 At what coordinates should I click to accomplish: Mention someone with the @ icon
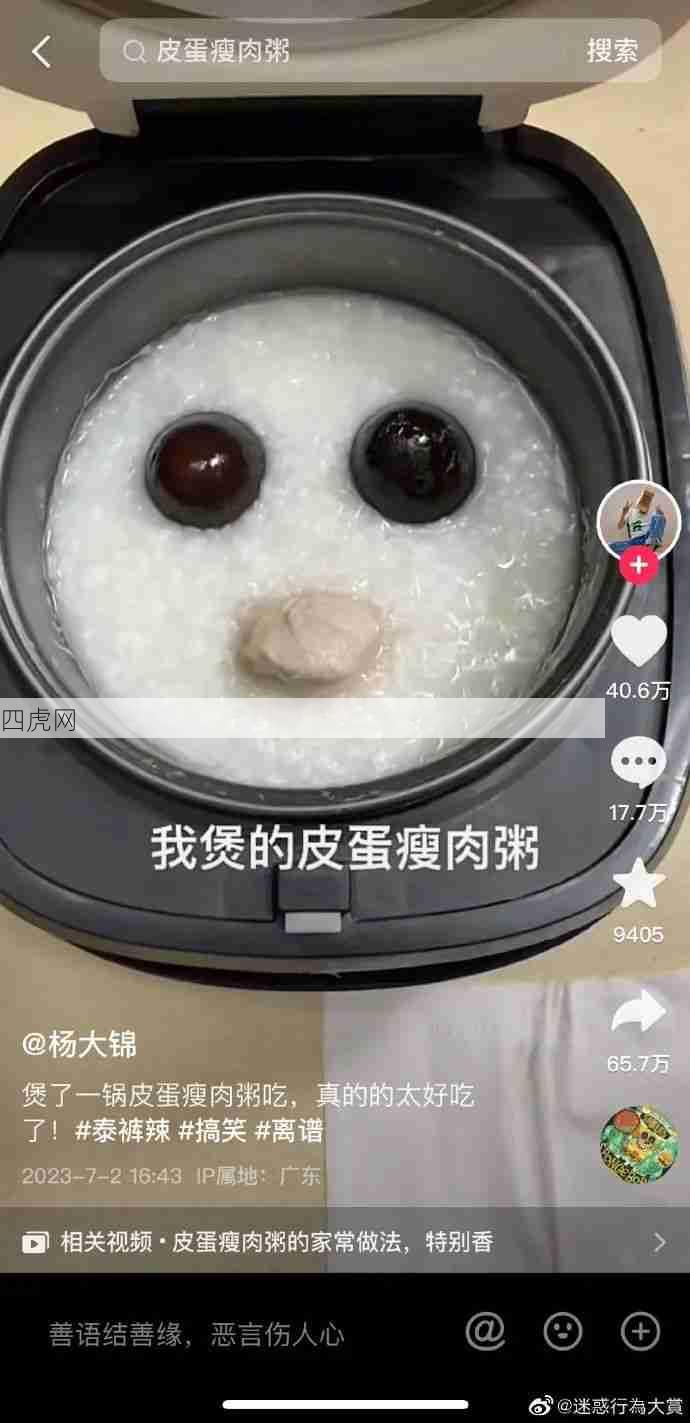485,1331
